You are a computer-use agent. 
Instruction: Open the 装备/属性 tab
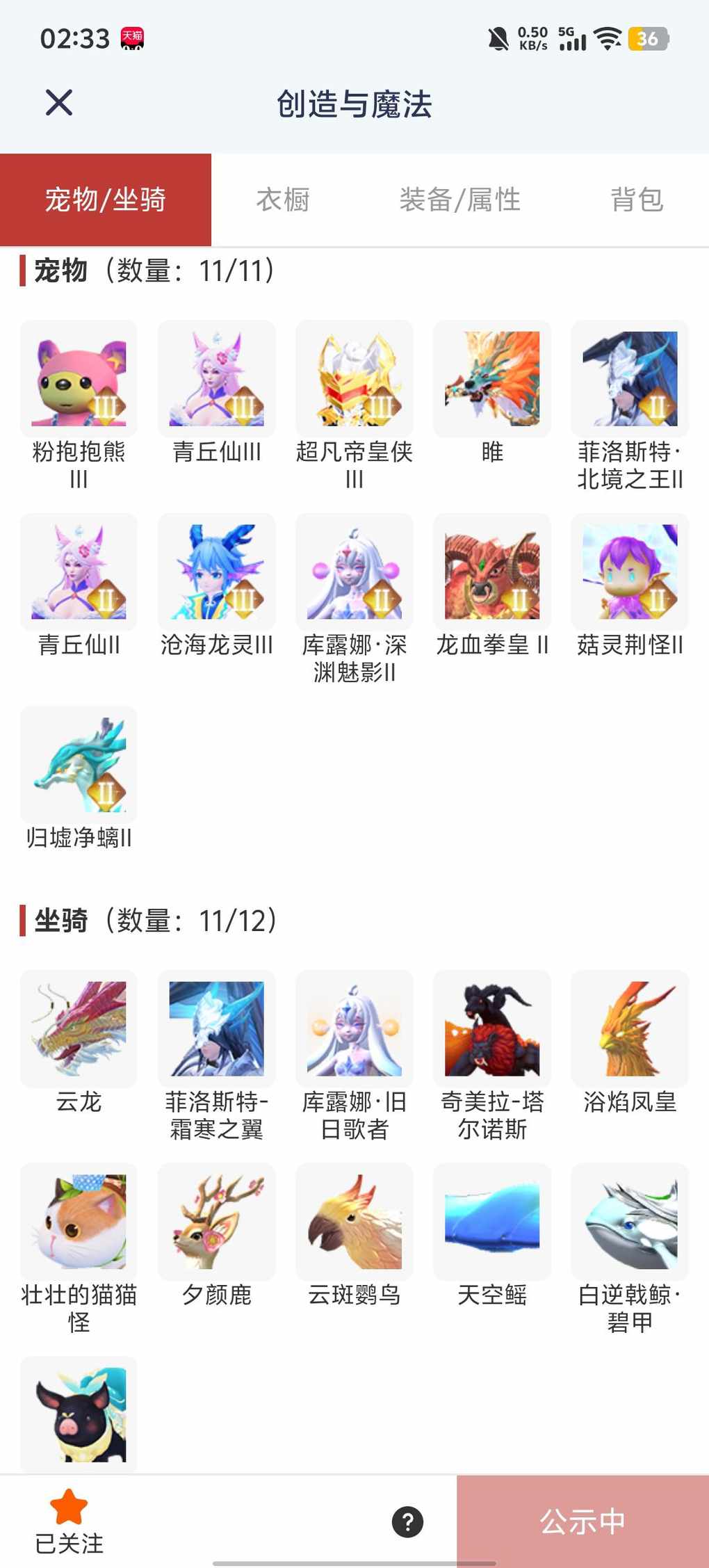[459, 200]
